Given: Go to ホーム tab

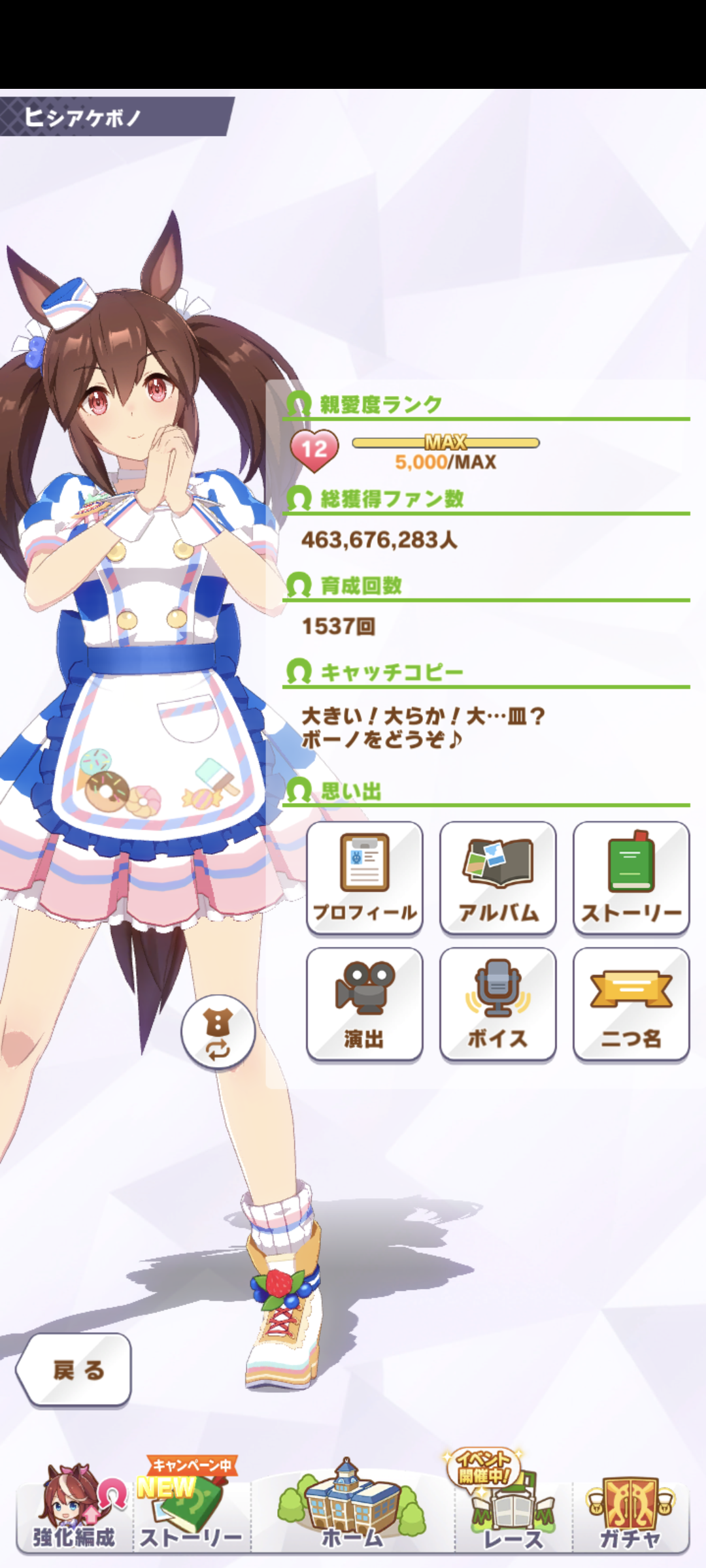Looking at the screenshot, I should [352, 1508].
